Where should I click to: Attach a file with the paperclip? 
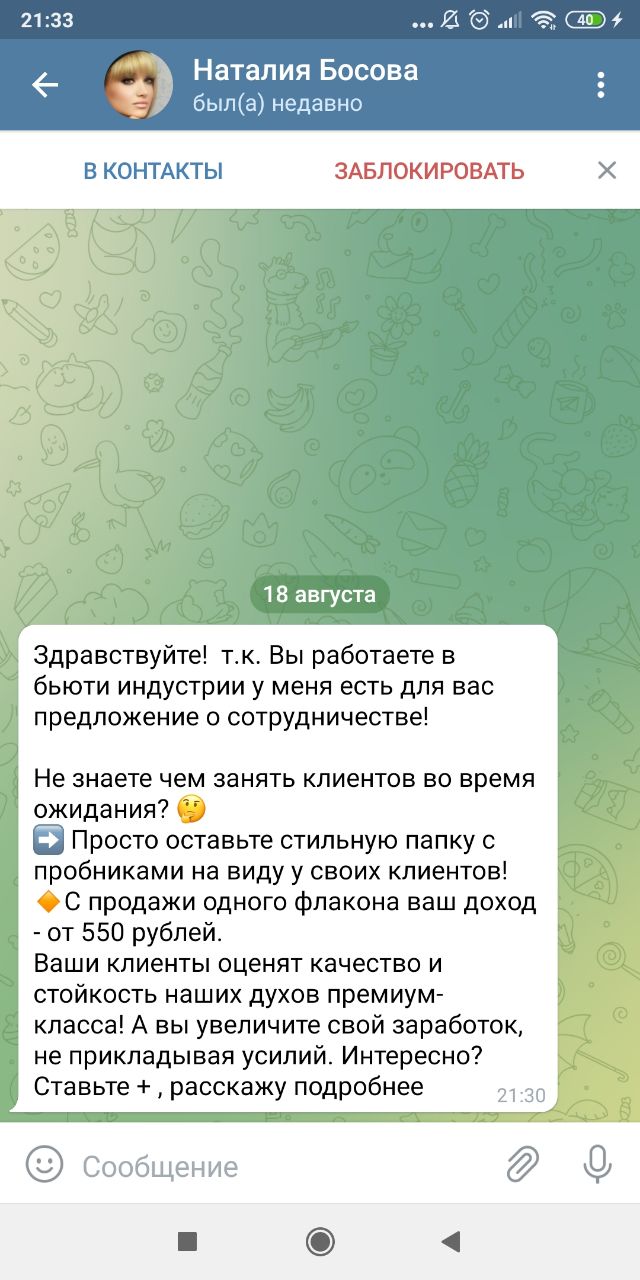522,1165
